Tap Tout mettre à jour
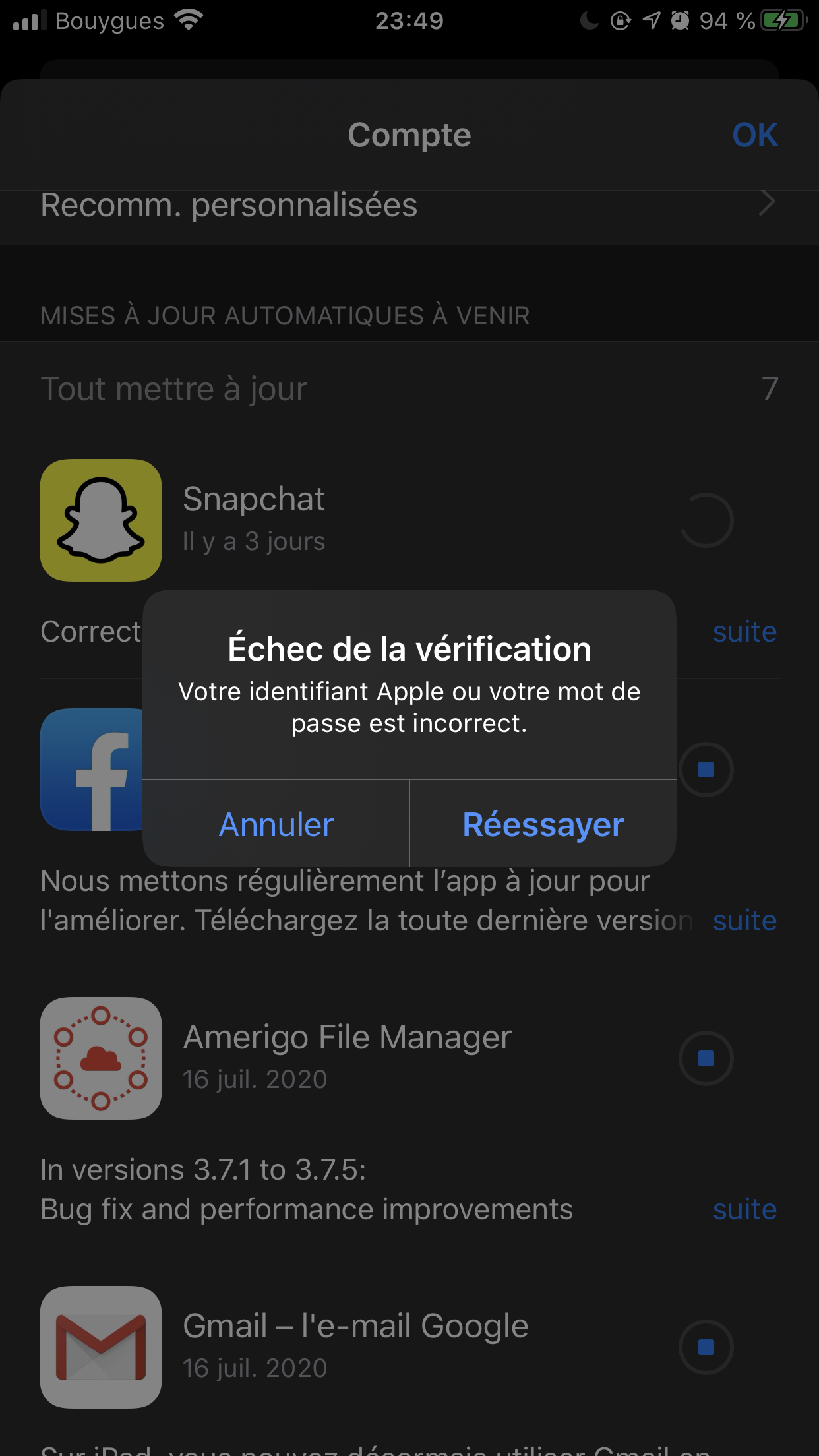Viewport: 819px width, 1456px height. click(175, 389)
